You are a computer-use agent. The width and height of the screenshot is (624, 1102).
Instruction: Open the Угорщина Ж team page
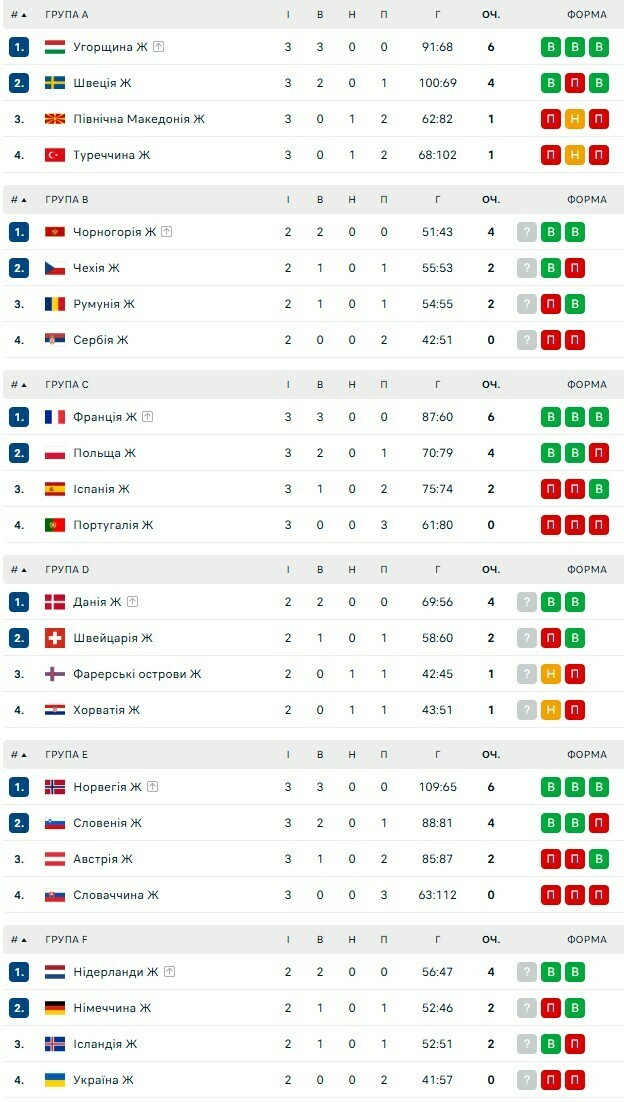tap(109, 47)
